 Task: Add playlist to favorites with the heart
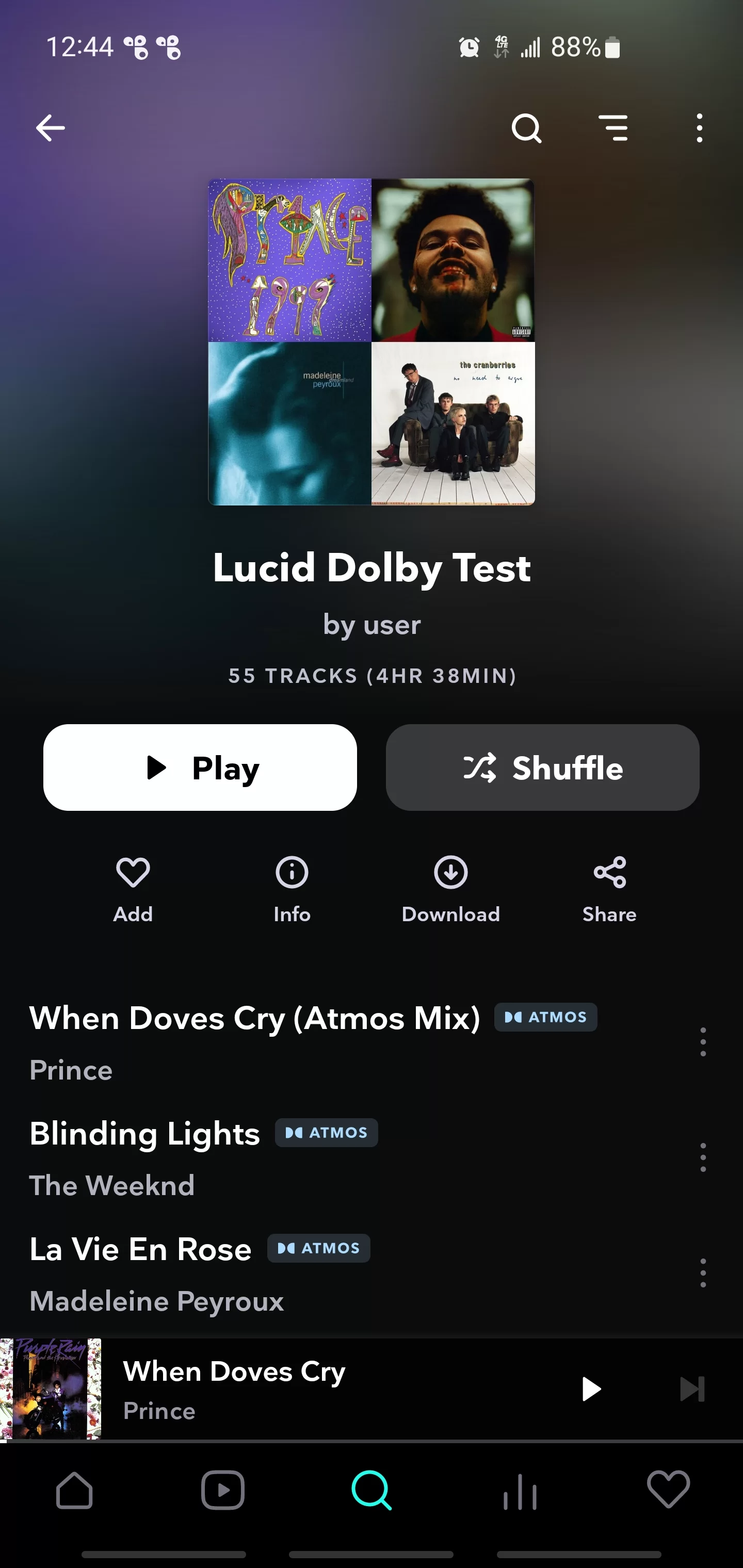[x=133, y=889]
